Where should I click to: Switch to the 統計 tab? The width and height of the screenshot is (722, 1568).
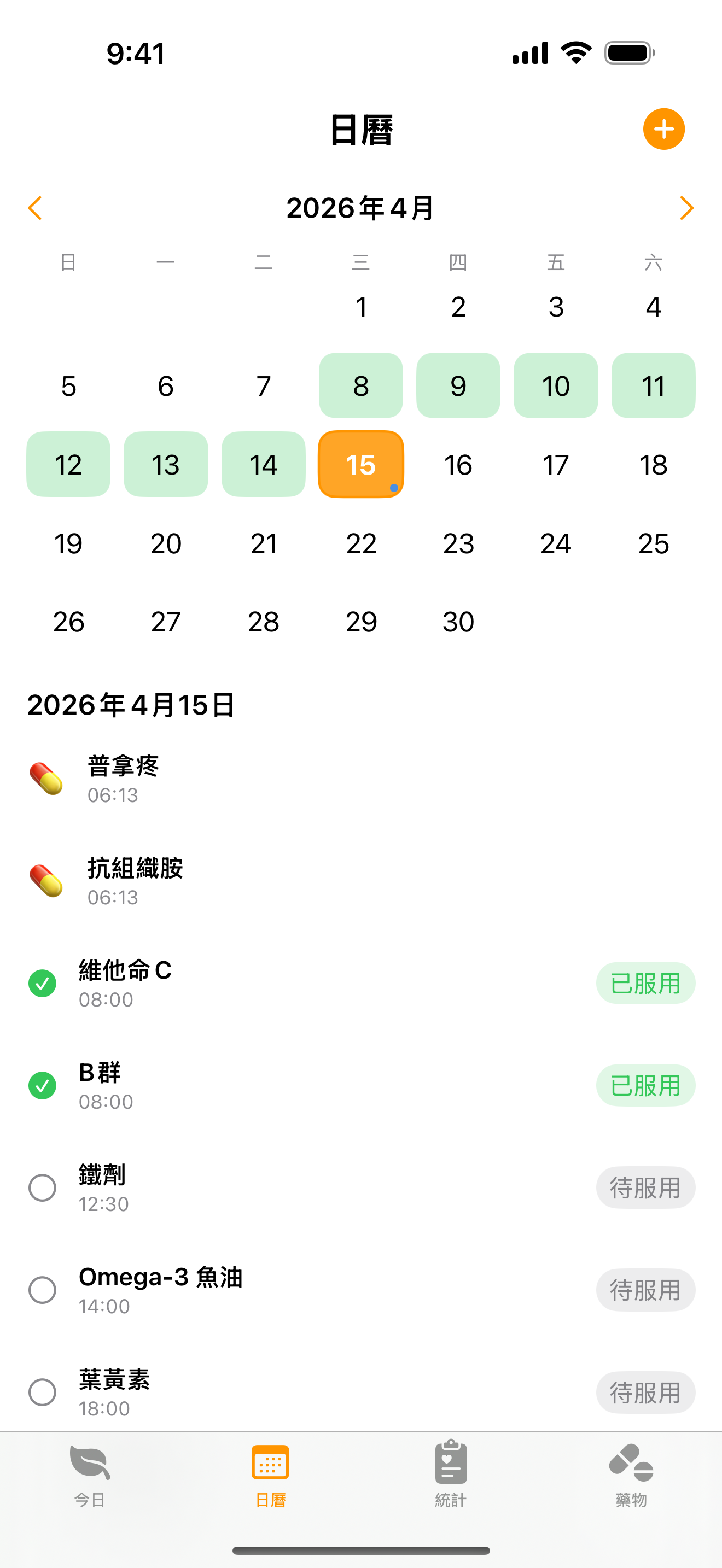(x=451, y=1462)
